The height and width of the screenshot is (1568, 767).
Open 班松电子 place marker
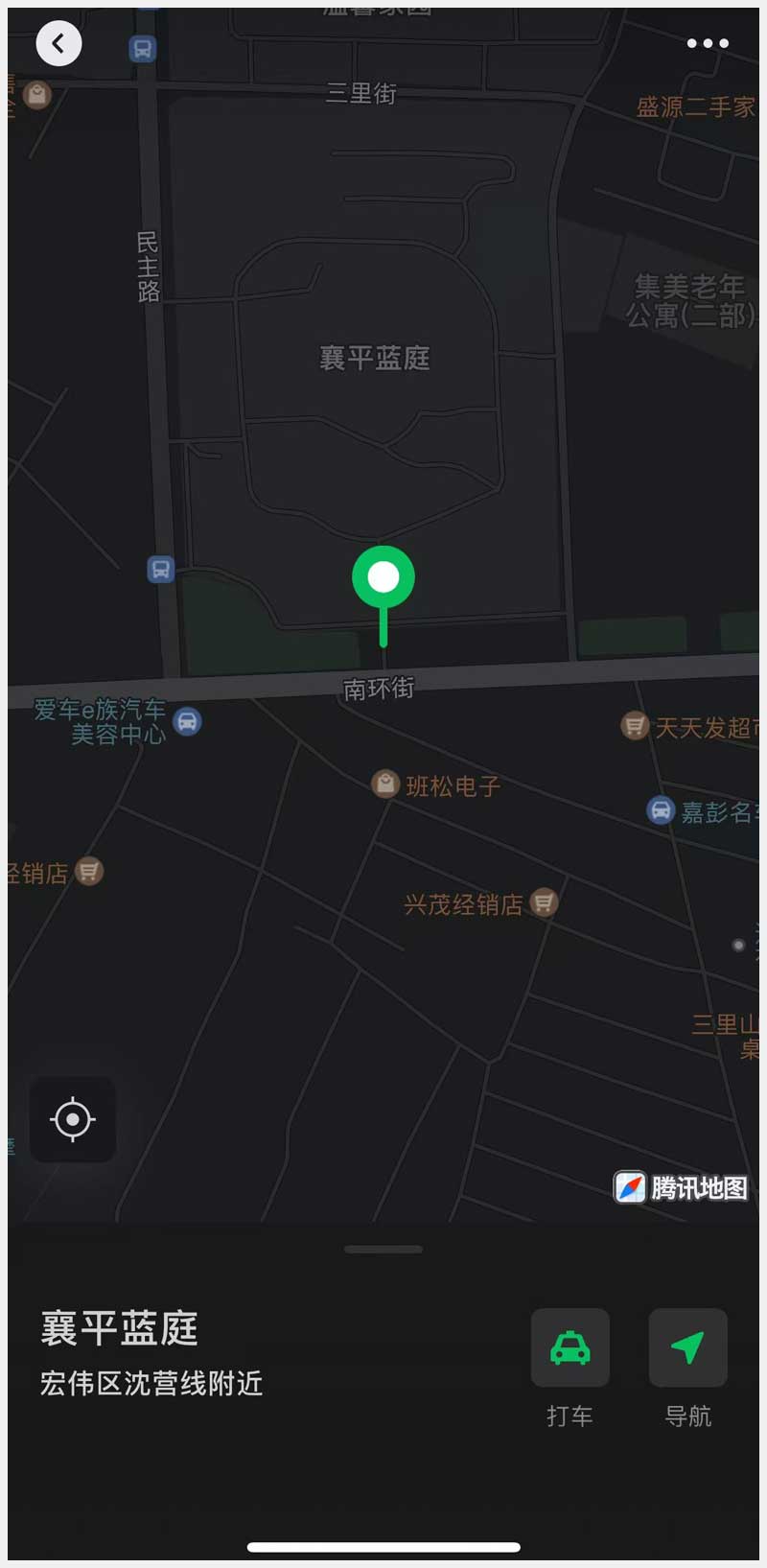pos(385,784)
